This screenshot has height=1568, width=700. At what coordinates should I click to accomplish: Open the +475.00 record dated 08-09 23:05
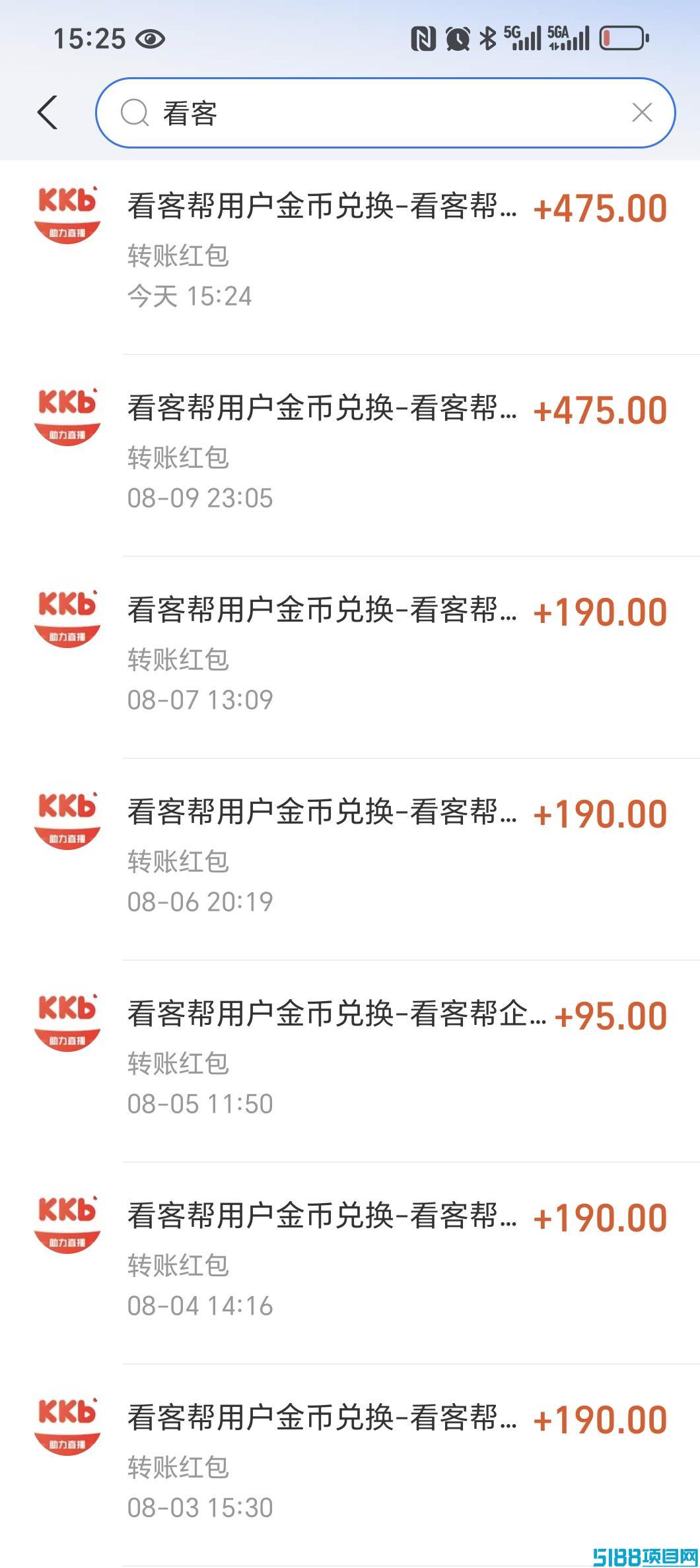click(350, 455)
